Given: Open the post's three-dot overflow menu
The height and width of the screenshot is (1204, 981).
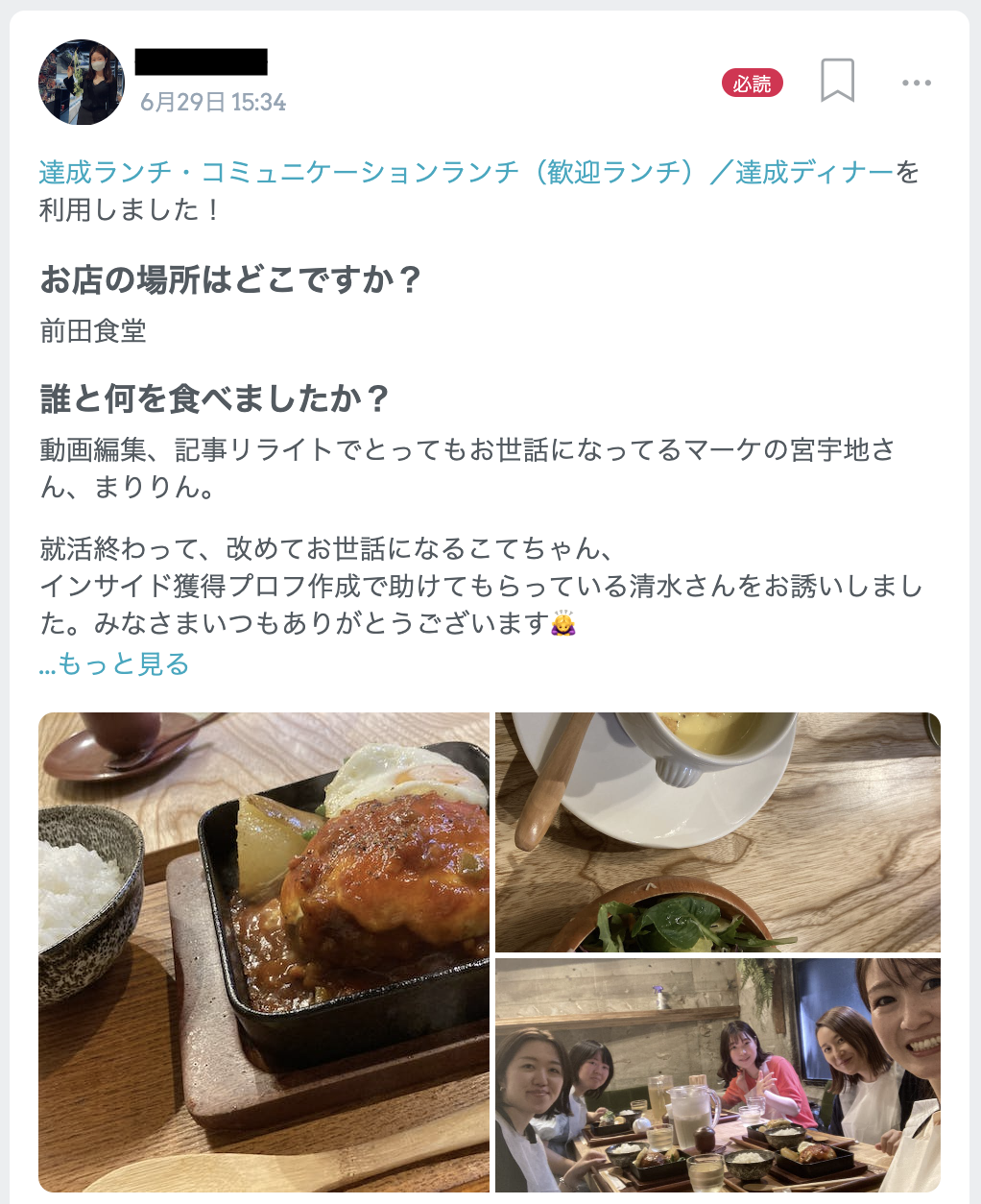Looking at the screenshot, I should [916, 84].
